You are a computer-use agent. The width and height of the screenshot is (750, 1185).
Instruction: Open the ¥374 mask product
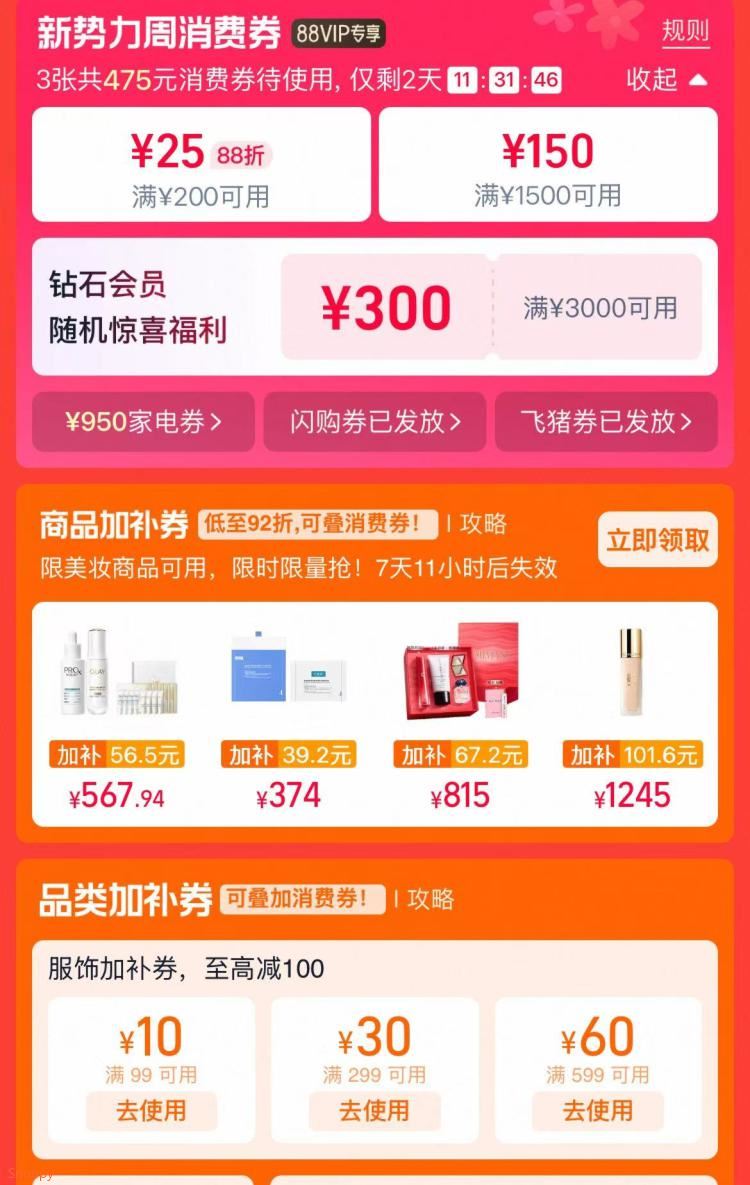289,715
